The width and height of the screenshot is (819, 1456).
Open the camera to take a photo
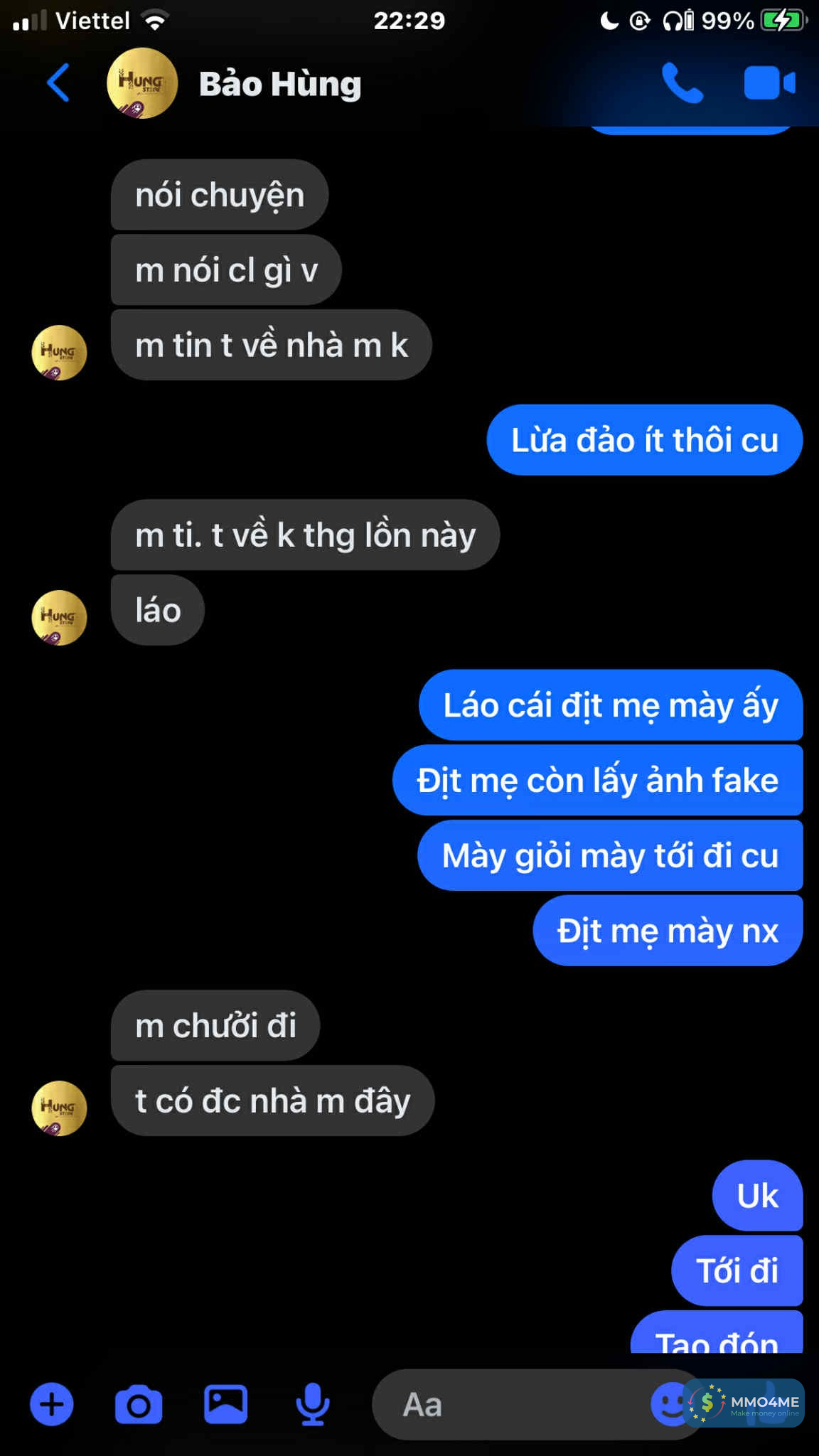coord(139,1404)
